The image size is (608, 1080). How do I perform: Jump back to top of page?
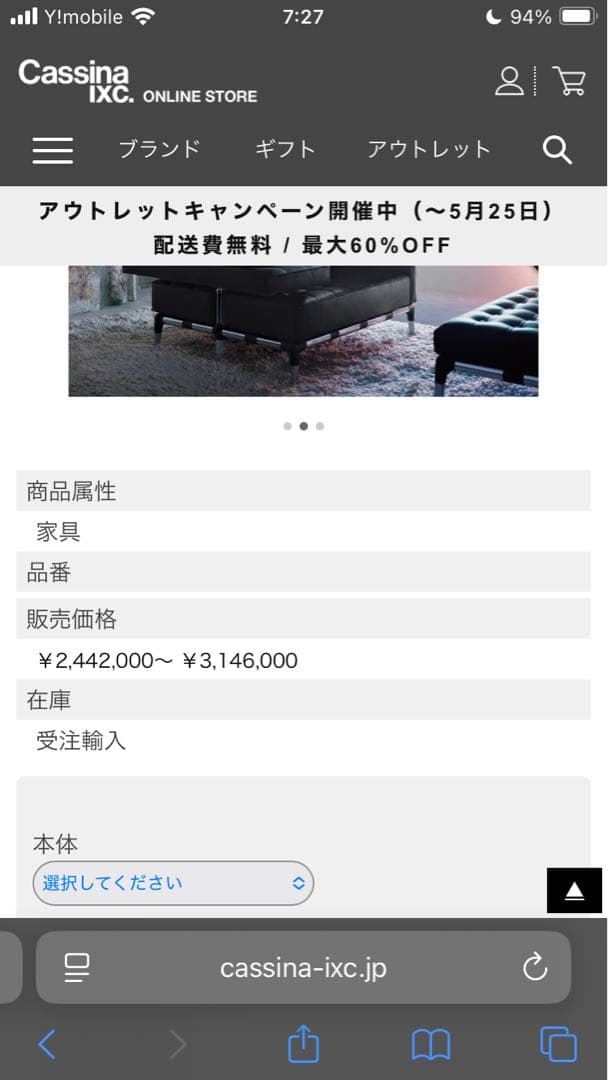click(574, 890)
